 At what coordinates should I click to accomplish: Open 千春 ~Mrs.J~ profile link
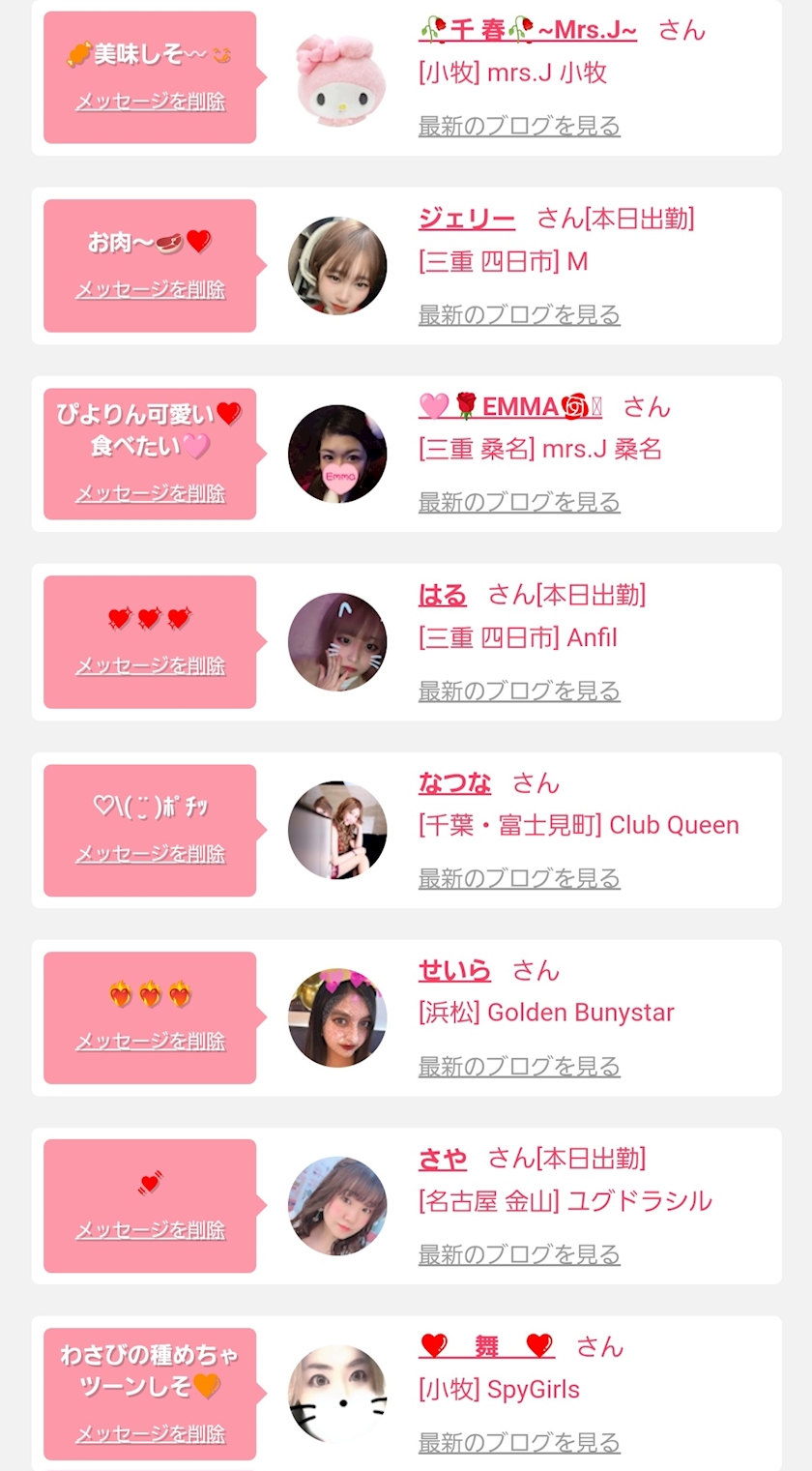(528, 31)
